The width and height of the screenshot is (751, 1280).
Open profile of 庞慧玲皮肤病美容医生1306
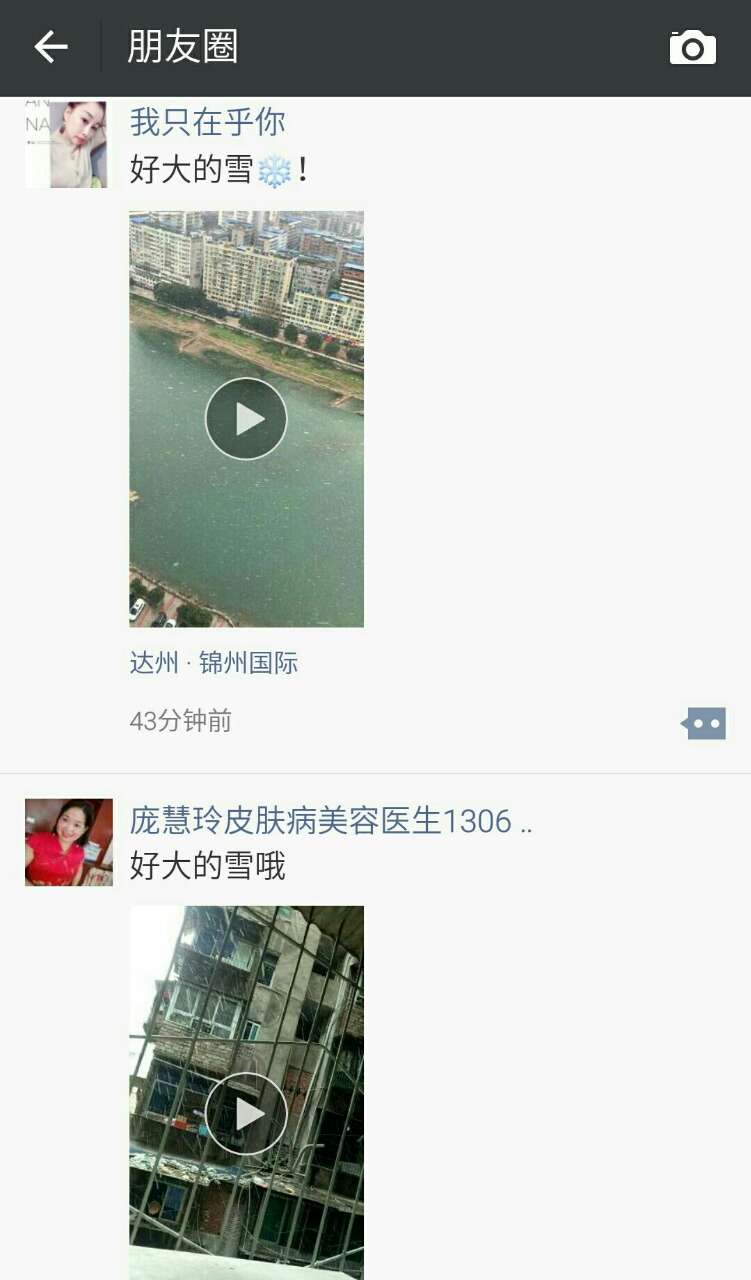click(330, 821)
